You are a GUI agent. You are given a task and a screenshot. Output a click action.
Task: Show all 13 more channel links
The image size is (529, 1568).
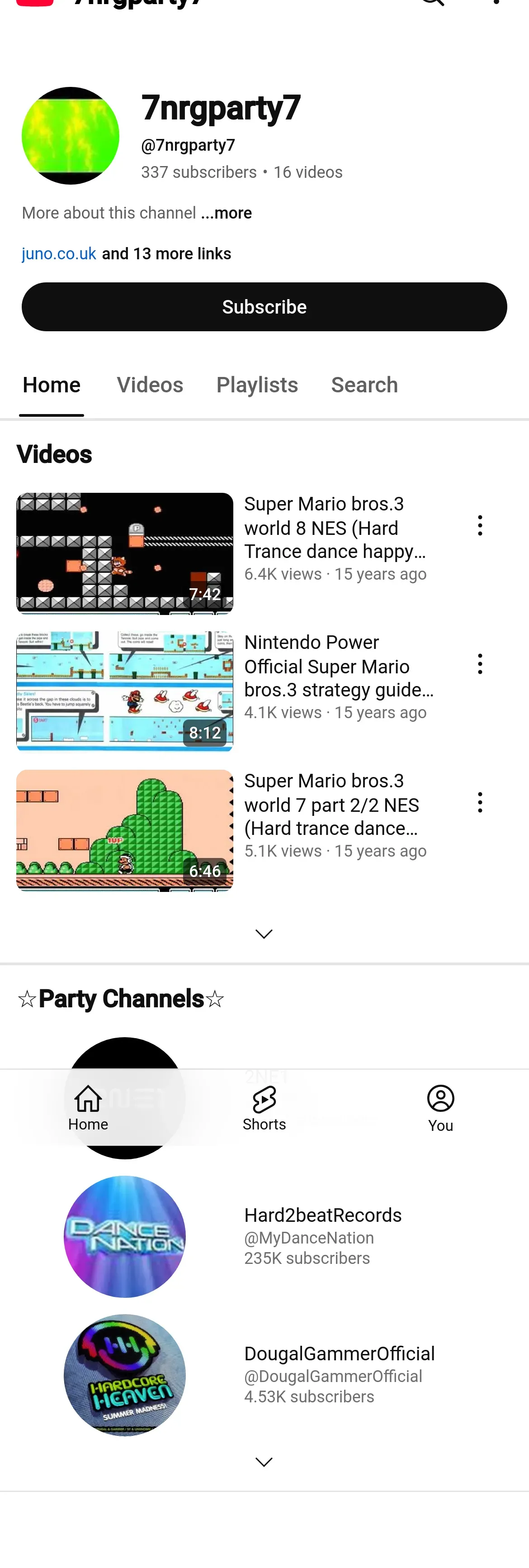pyautogui.click(x=166, y=254)
